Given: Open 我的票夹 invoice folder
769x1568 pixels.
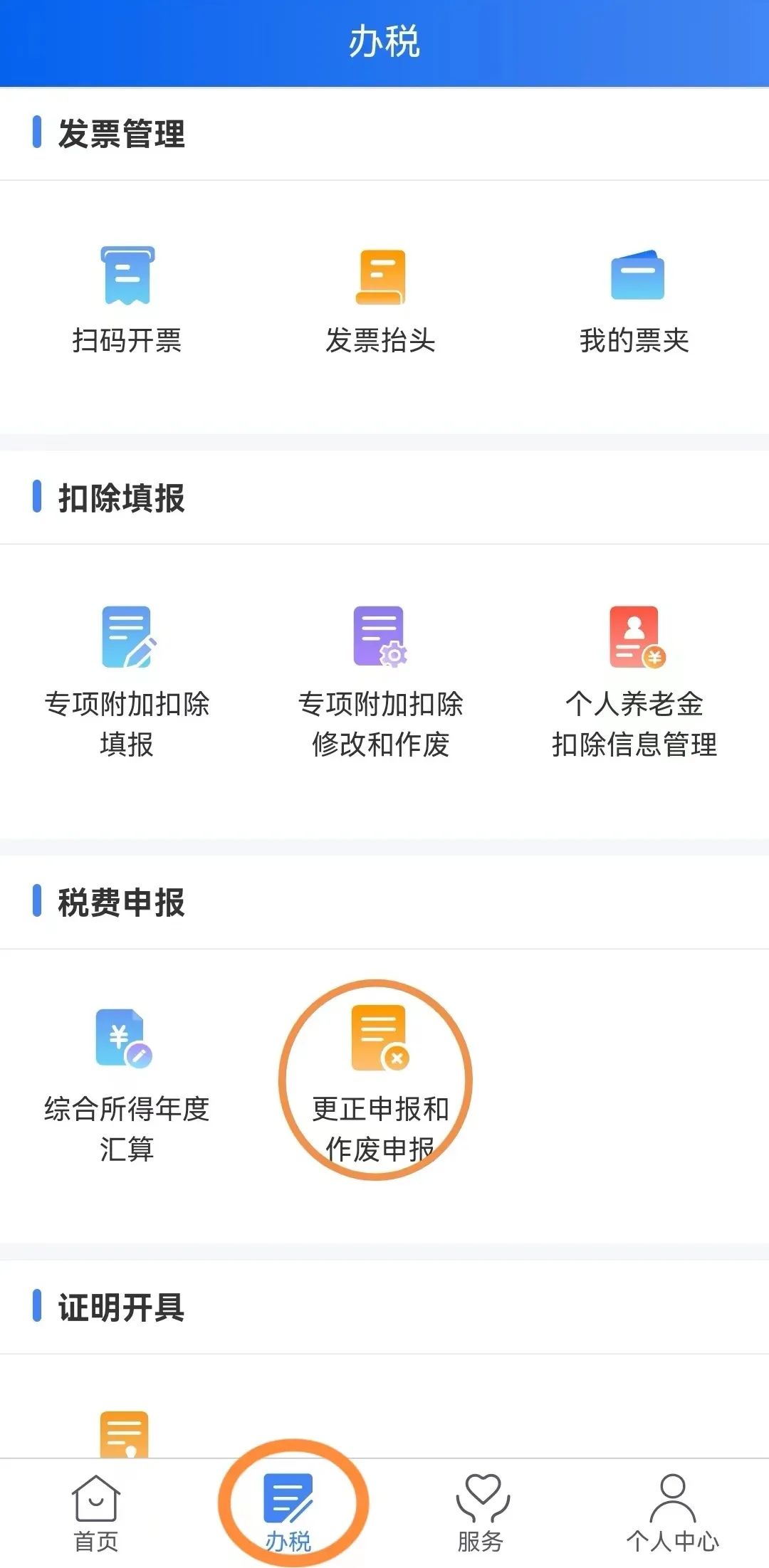Looking at the screenshot, I should (x=634, y=300).
